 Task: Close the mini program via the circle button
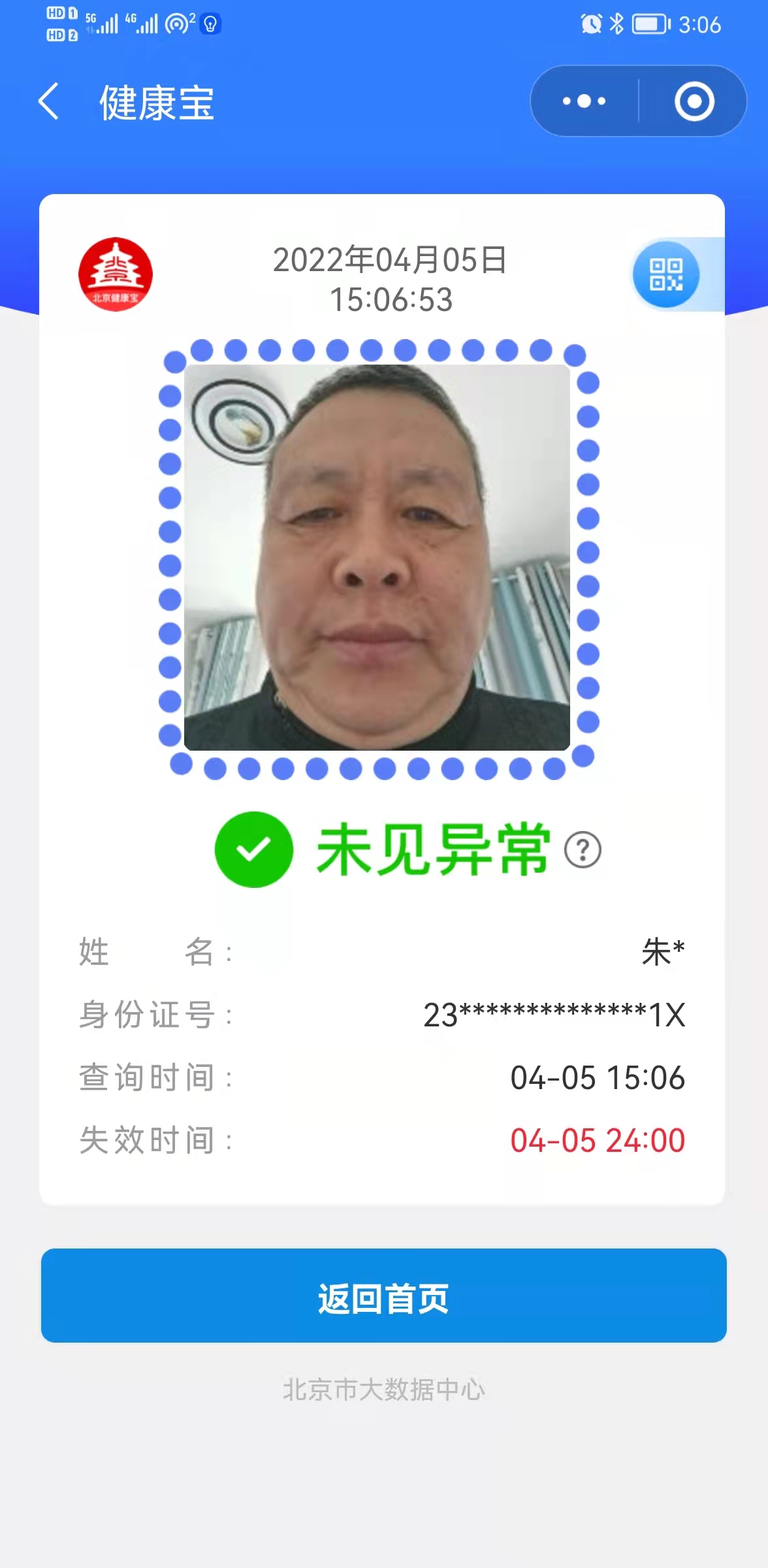pos(694,101)
